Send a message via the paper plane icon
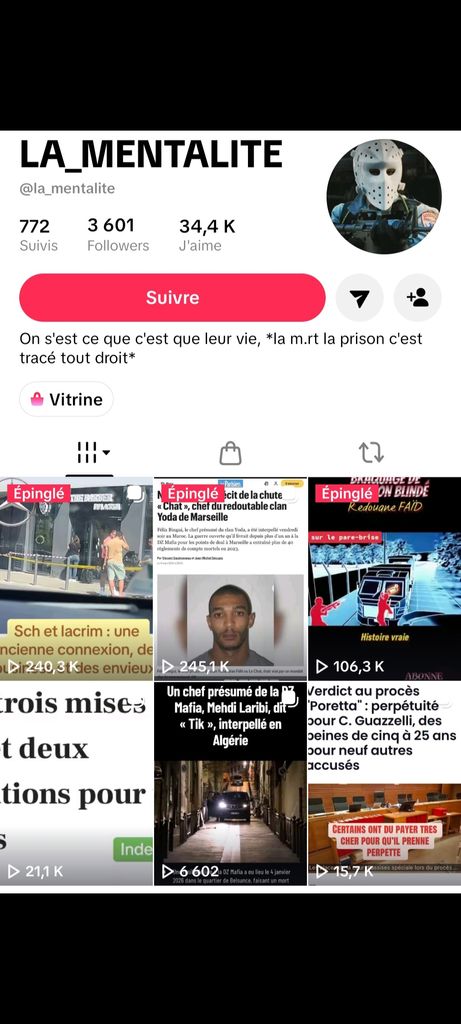 point(359,298)
